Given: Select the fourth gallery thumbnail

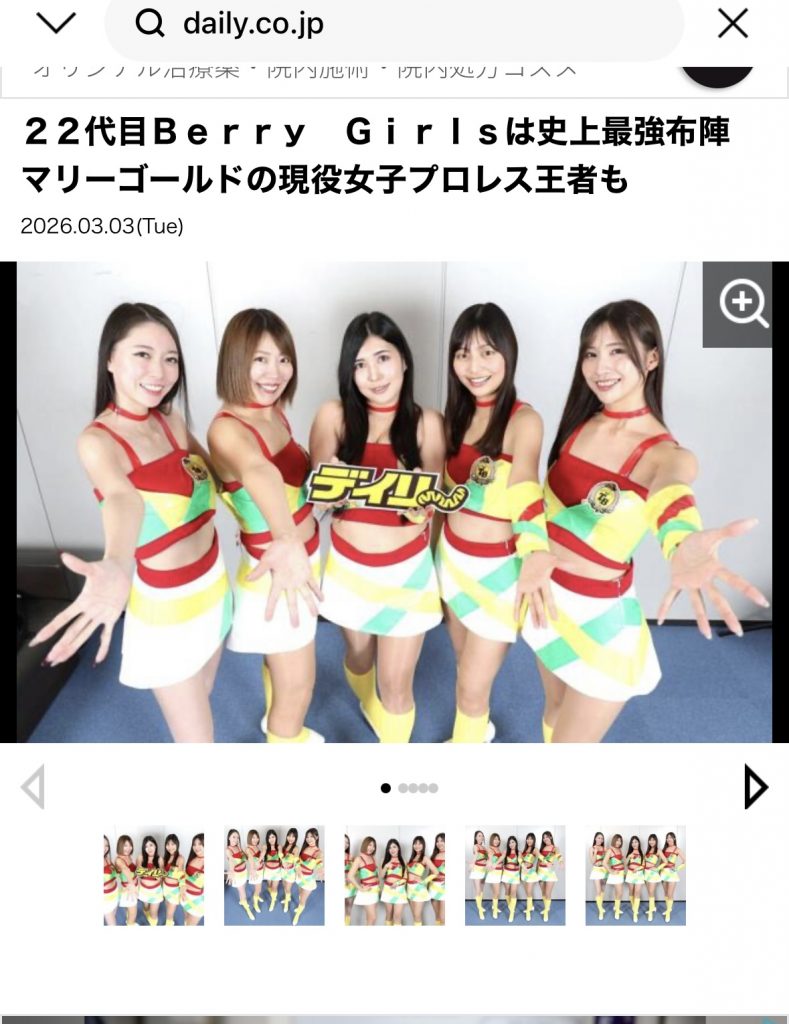Looking at the screenshot, I should [x=515, y=875].
